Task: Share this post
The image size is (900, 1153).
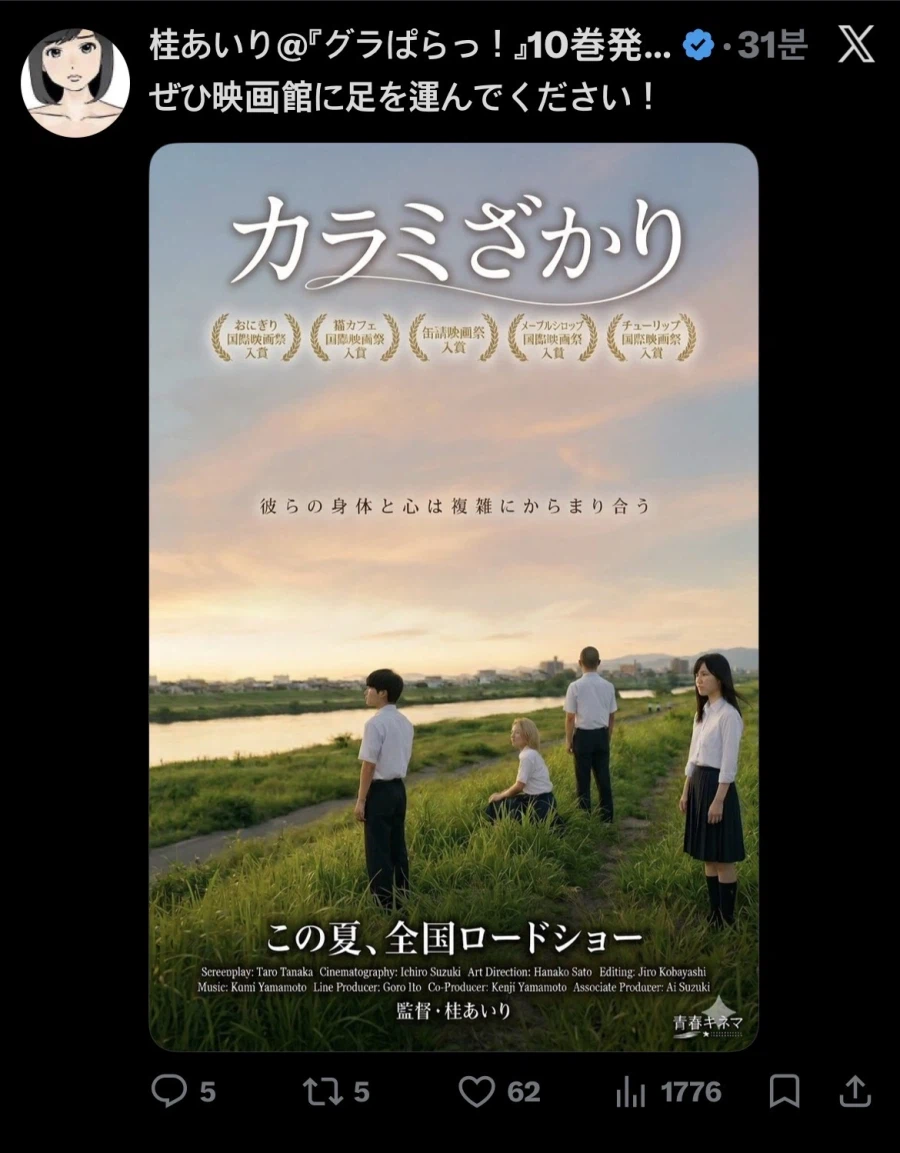Action: pos(855,1091)
